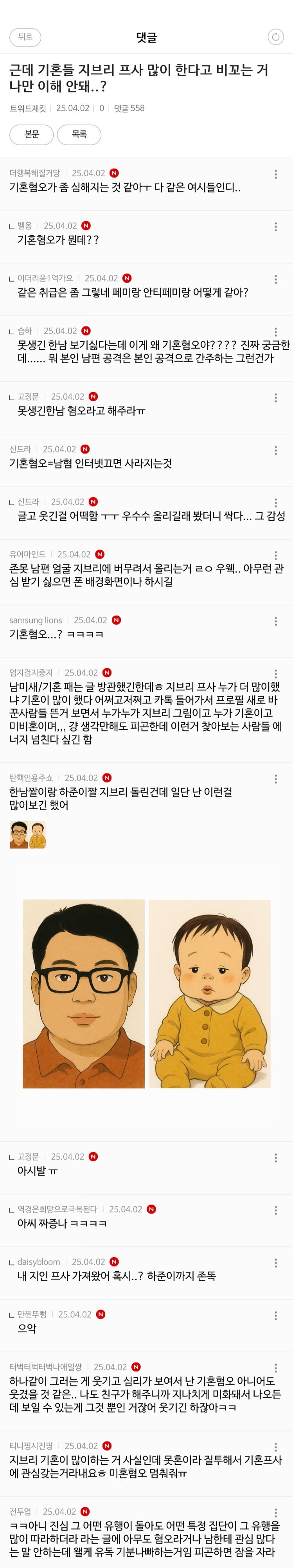Open options menu on 역경은희망으로극복된다's reply
Screen dimensions: 293x1568
click(275, 1210)
